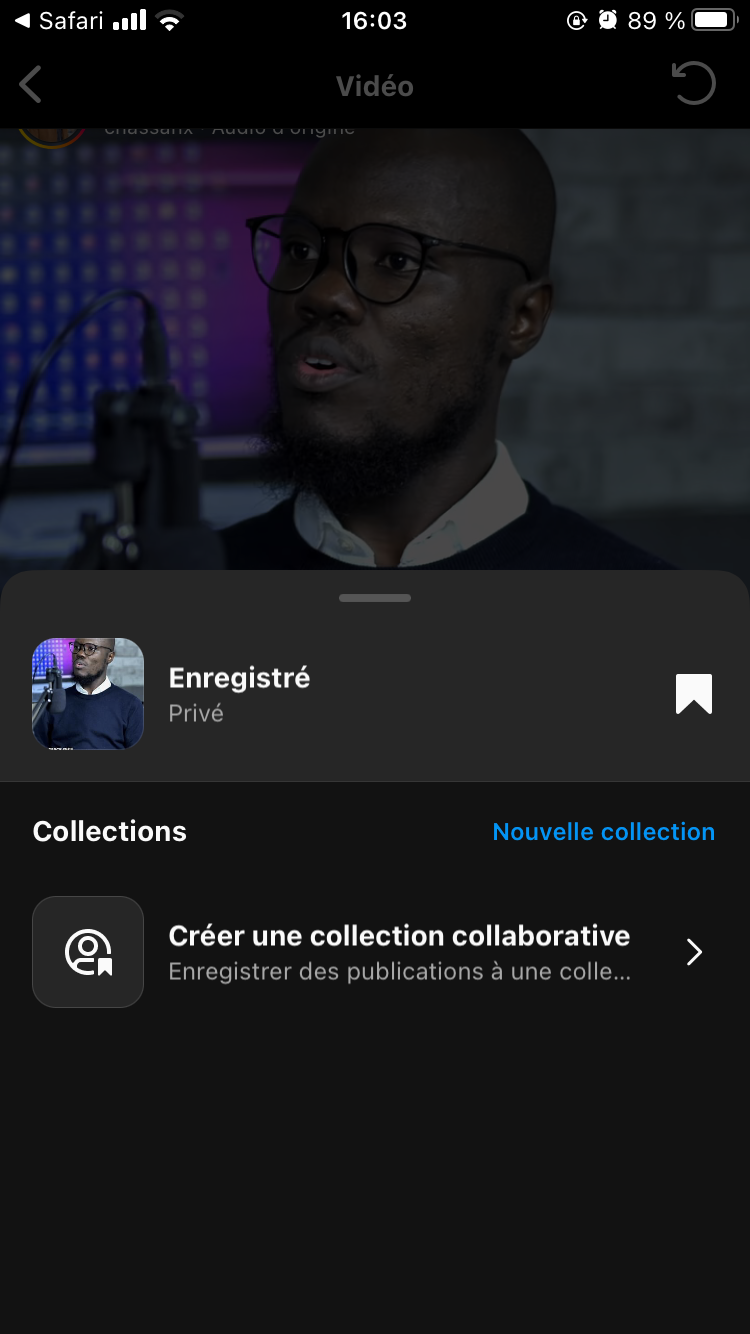Tap the refresh arrow in the header
This screenshot has height=1334, width=750.
coord(693,85)
